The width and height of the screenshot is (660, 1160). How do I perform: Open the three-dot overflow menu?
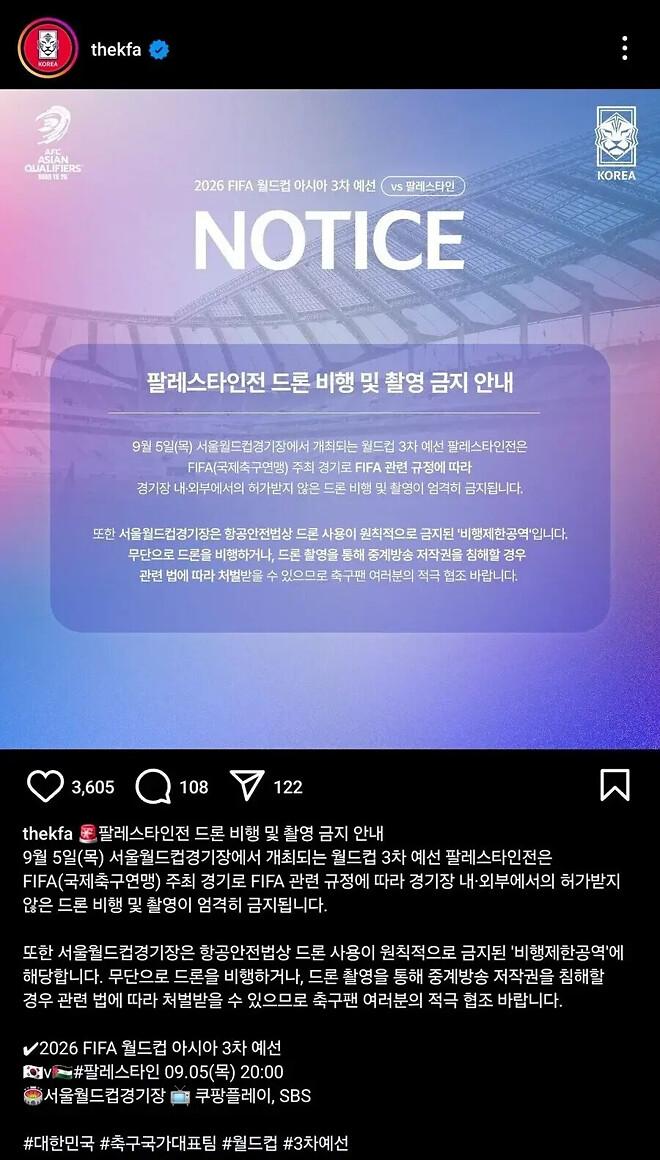pos(624,48)
